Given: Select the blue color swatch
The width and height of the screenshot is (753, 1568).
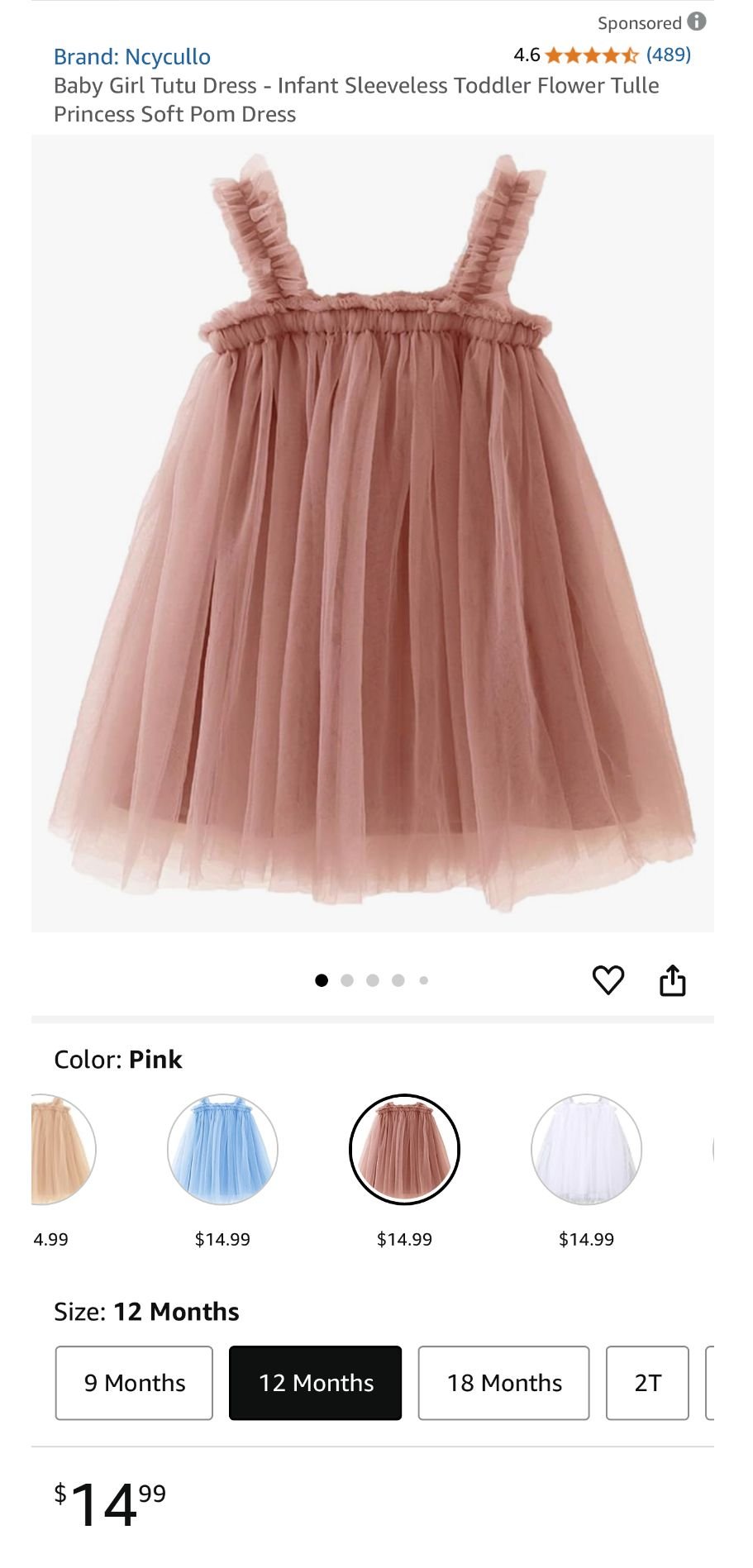Looking at the screenshot, I should [x=222, y=1149].
